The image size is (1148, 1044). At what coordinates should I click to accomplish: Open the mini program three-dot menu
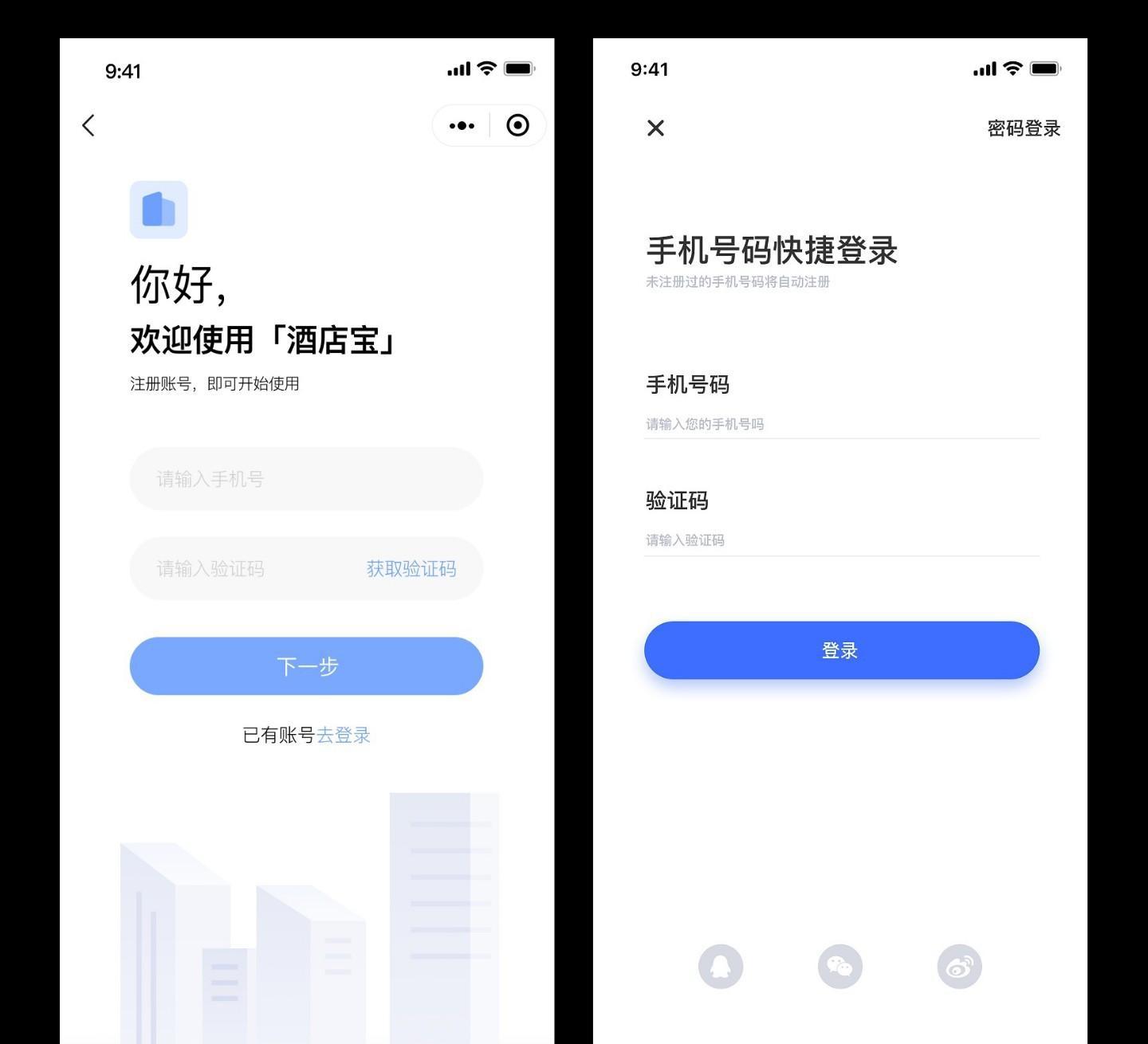(x=462, y=126)
